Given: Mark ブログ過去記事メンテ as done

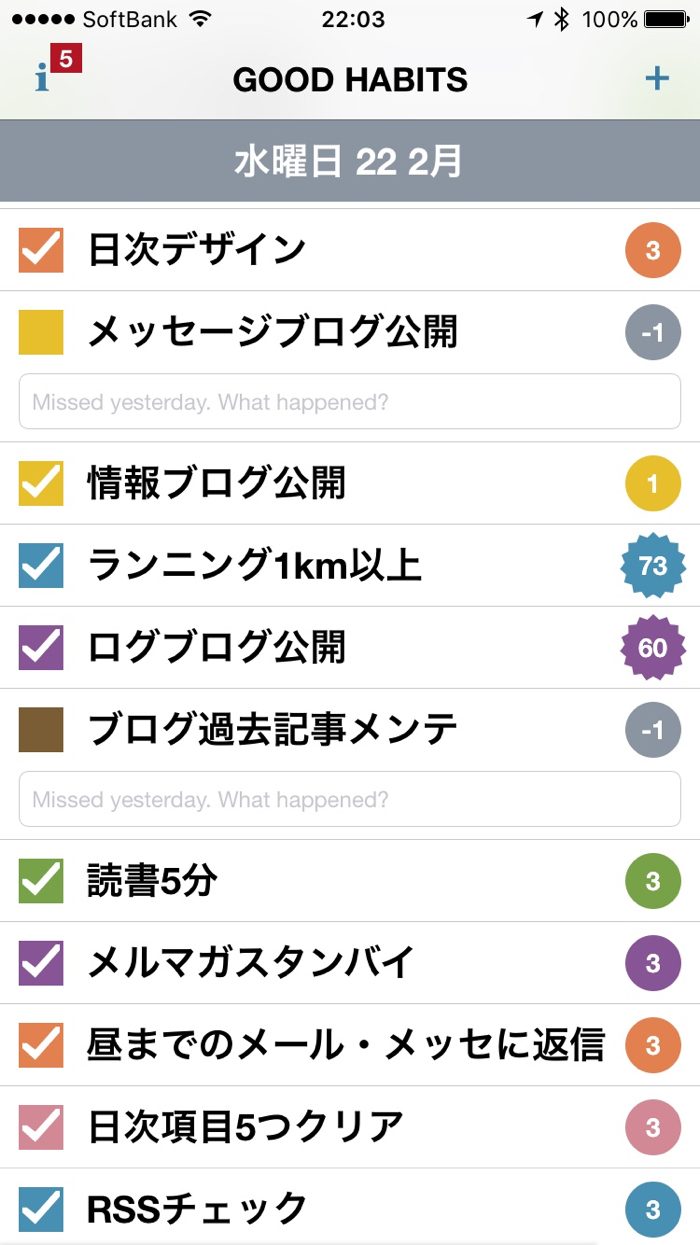Looking at the screenshot, I should (41, 730).
